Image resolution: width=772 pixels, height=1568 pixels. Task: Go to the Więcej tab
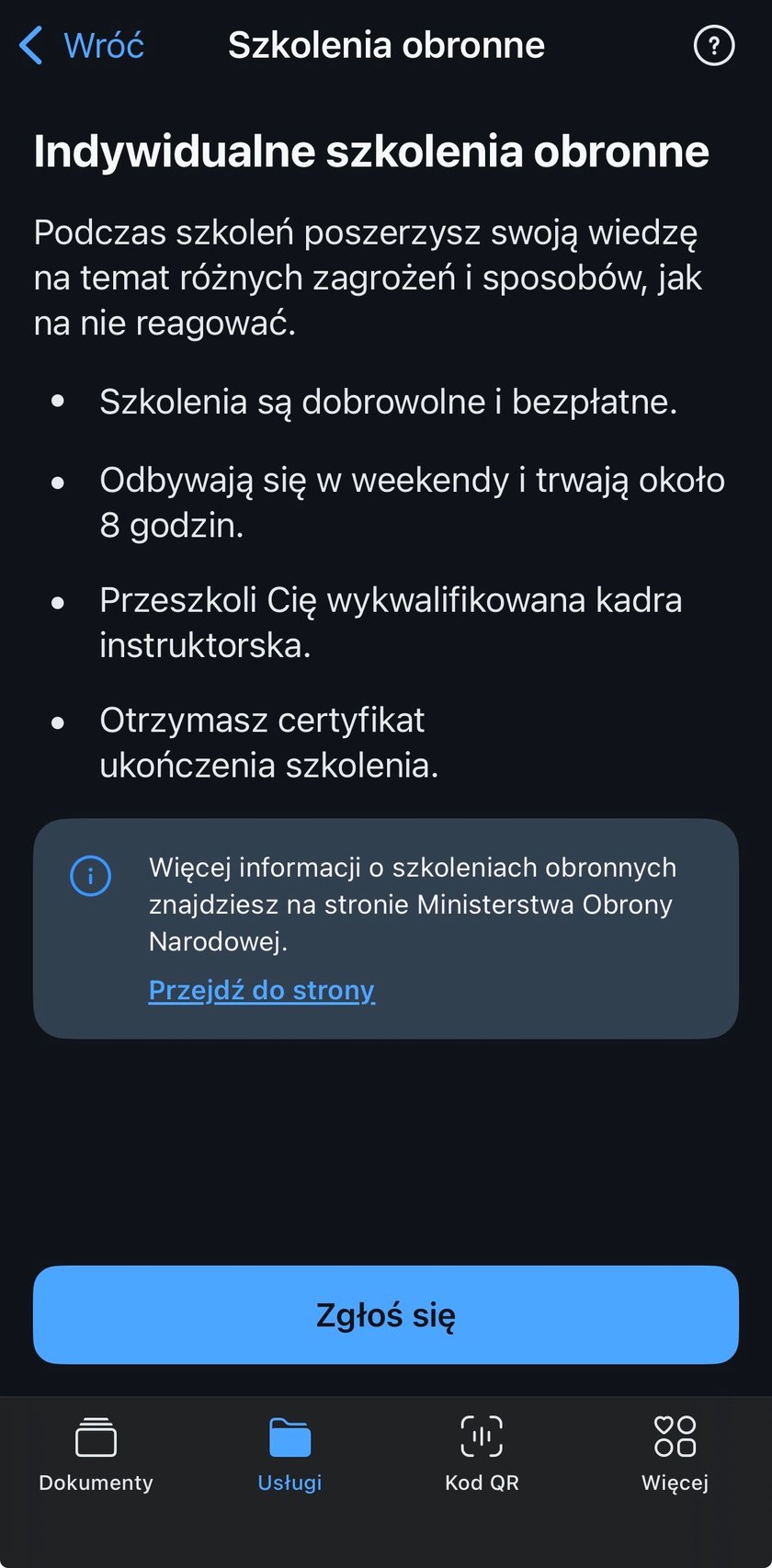click(675, 1454)
